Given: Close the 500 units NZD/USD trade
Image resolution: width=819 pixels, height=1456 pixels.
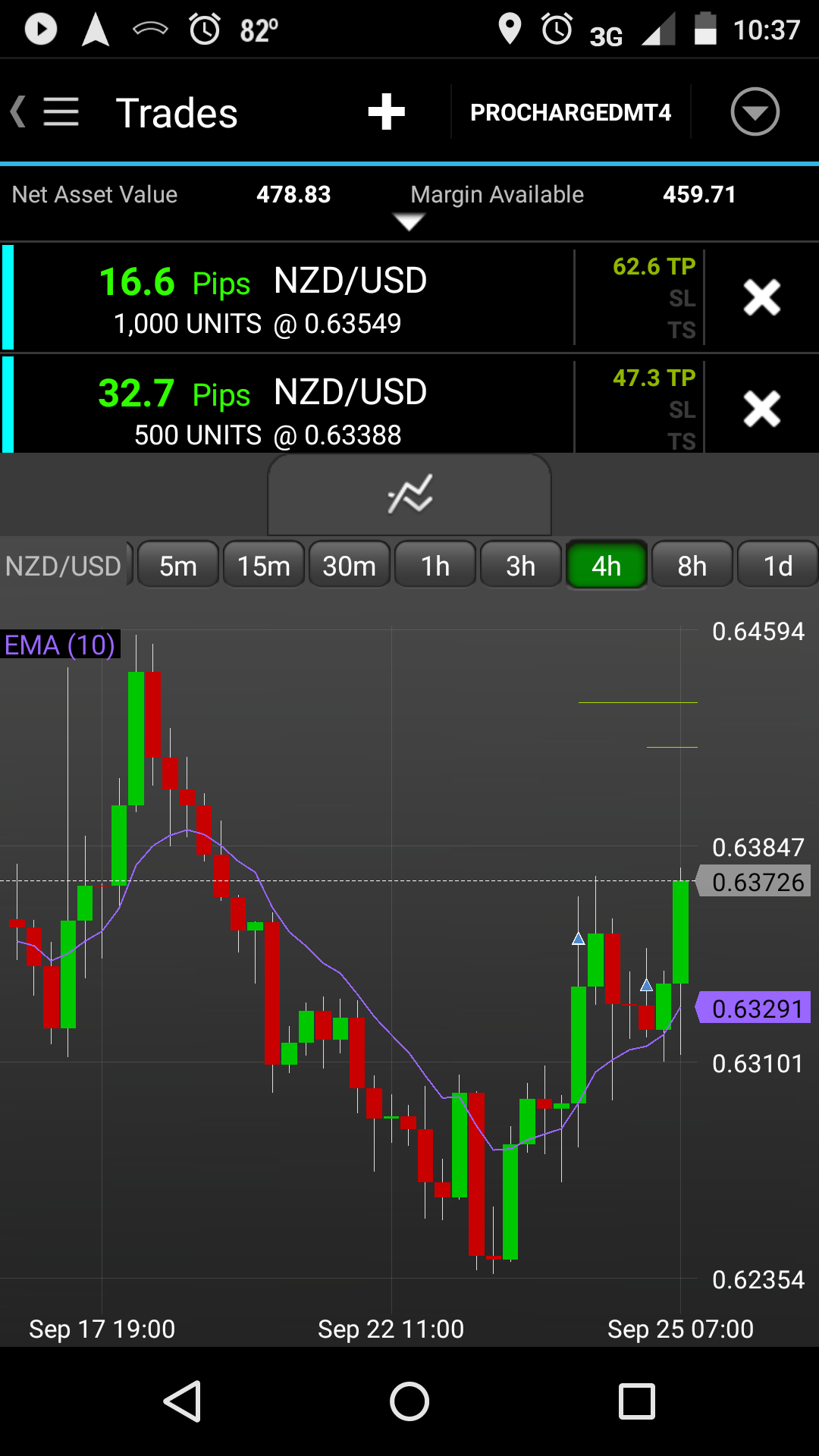Looking at the screenshot, I should tap(761, 409).
